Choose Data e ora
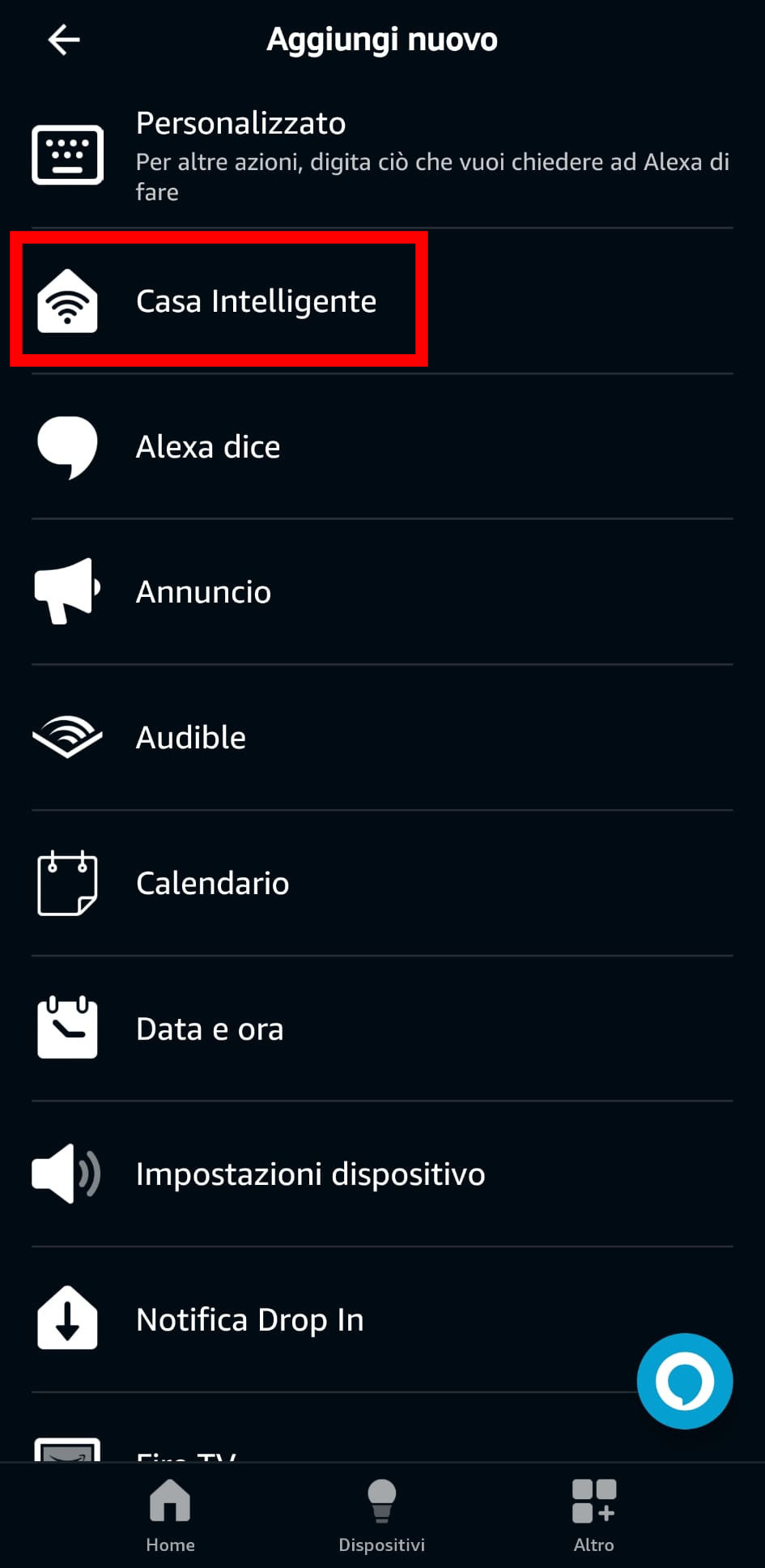The image size is (765, 1568). click(x=382, y=1029)
